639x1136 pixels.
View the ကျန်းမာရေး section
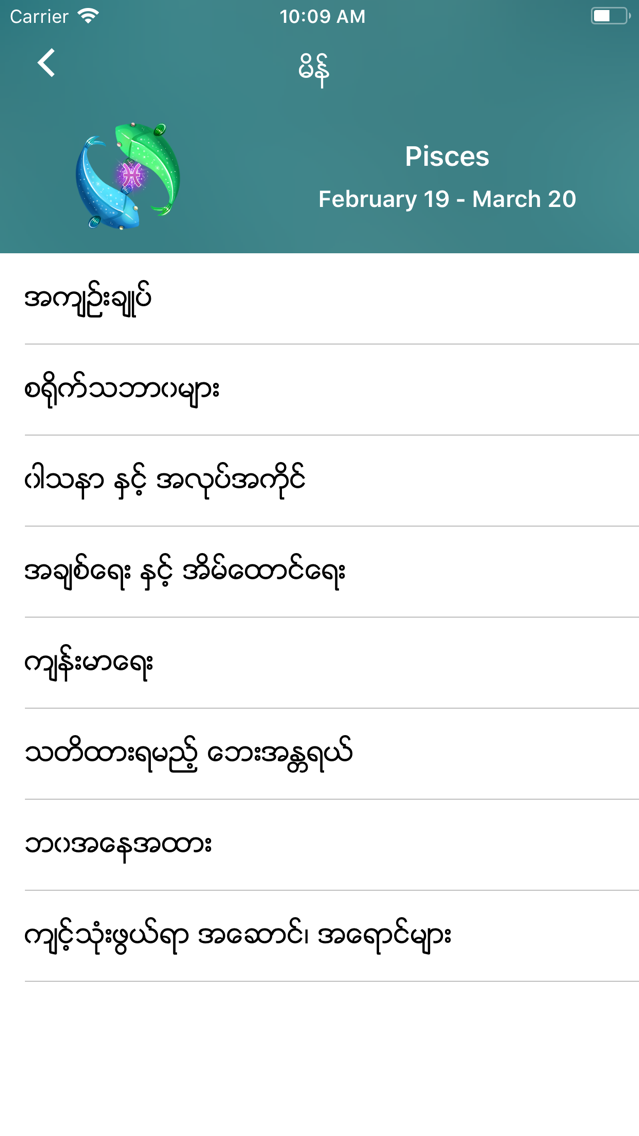[319, 663]
